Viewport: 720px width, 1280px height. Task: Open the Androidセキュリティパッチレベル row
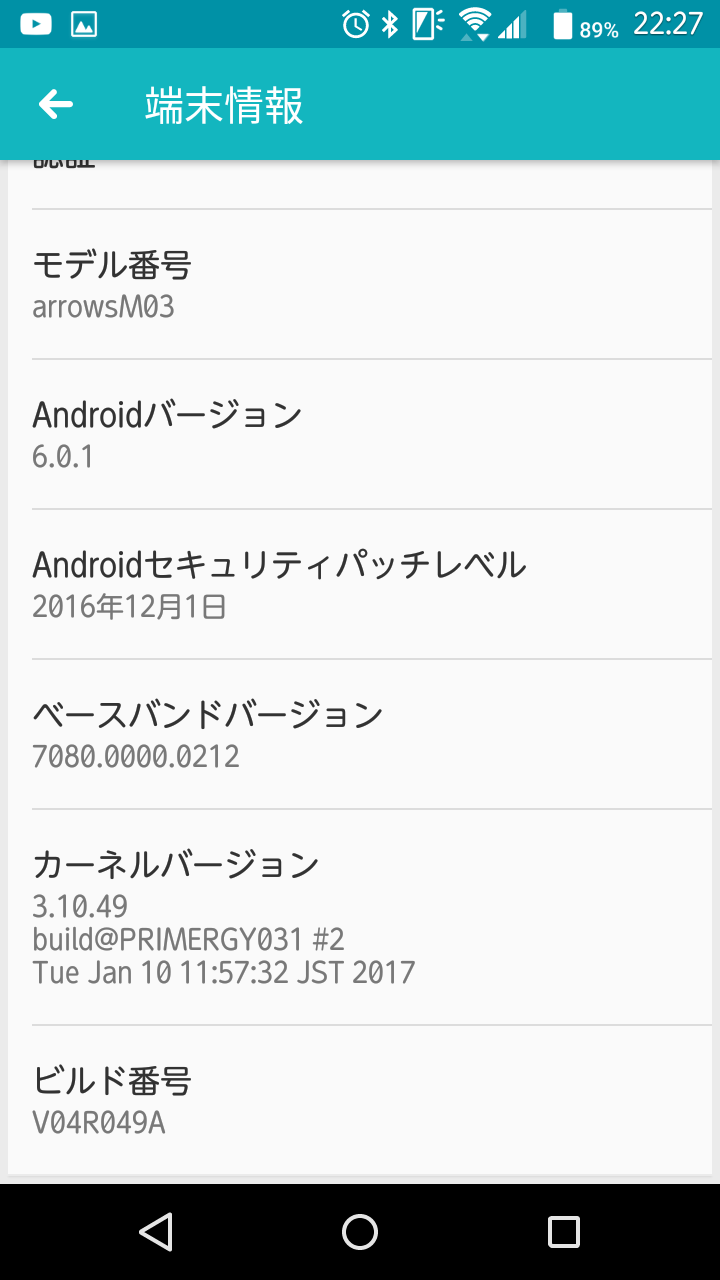[x=360, y=584]
